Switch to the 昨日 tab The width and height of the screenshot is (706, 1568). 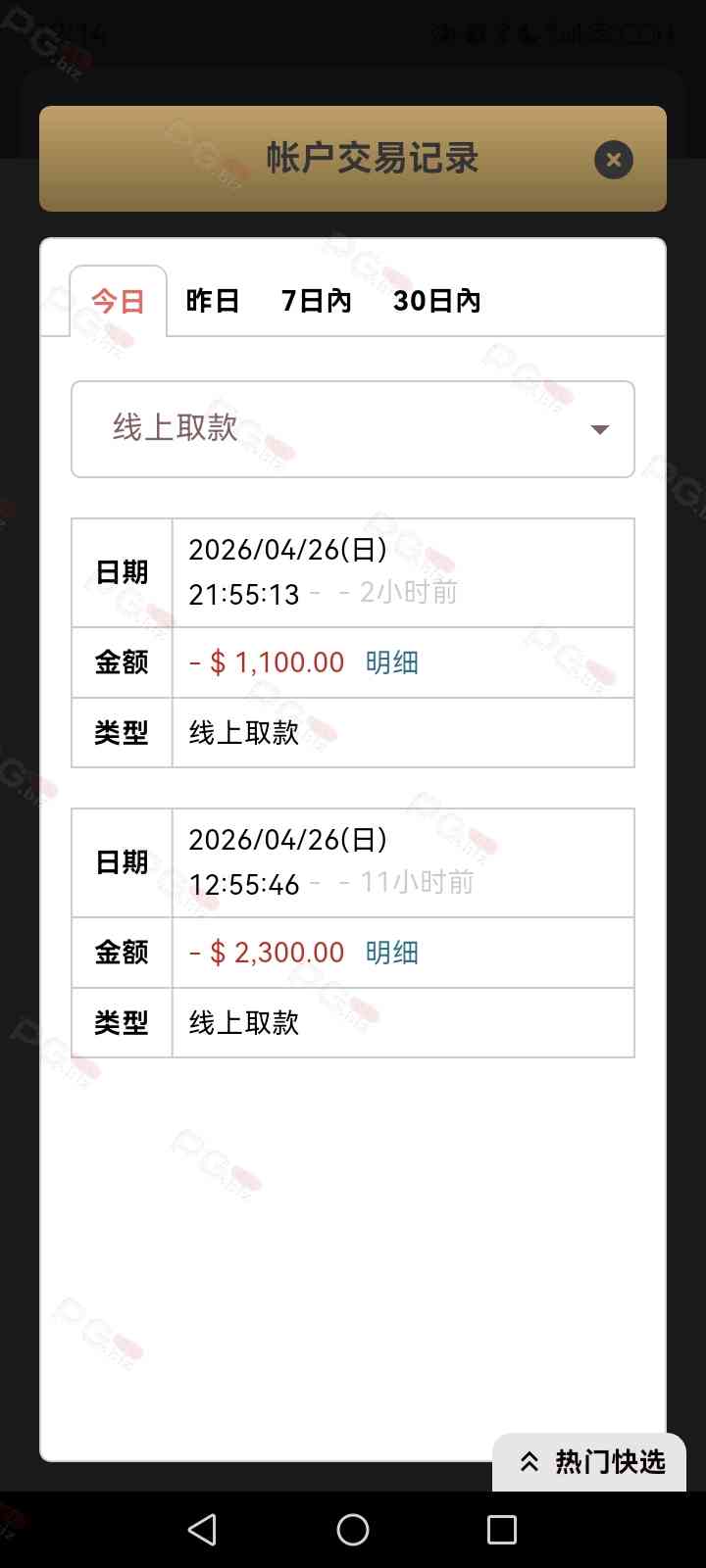point(213,301)
